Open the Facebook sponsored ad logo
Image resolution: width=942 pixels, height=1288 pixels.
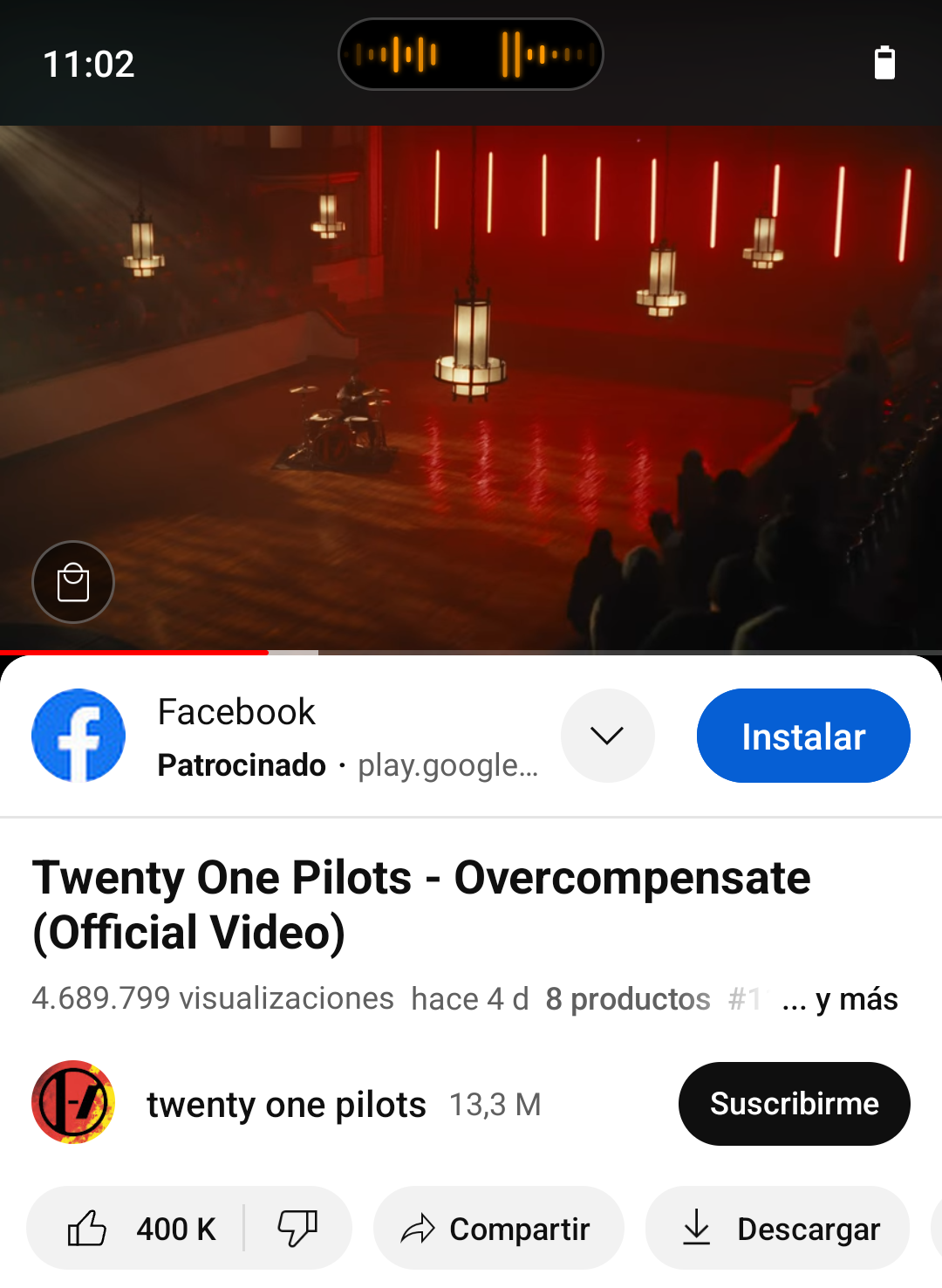click(x=78, y=736)
